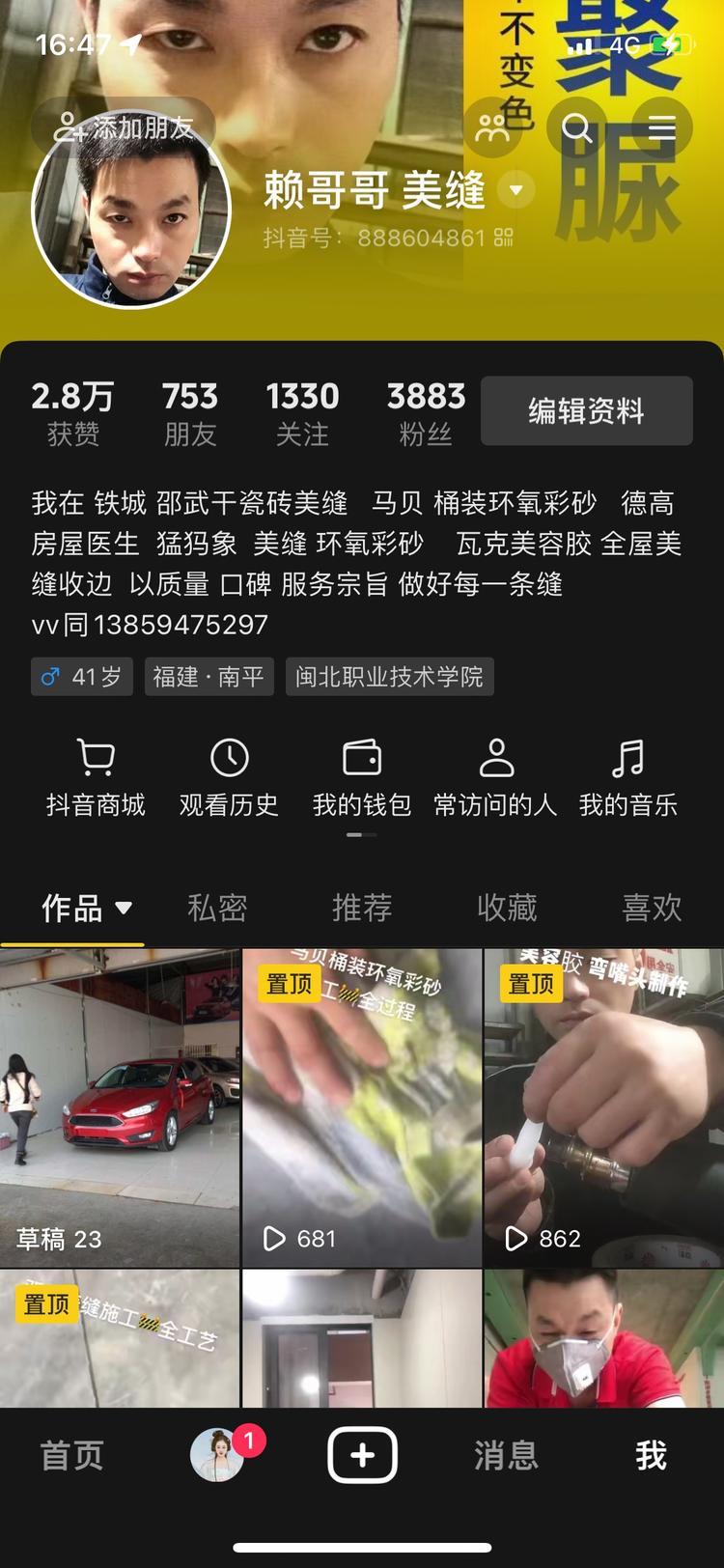Open 观看历史 watch history
The height and width of the screenshot is (1568, 724).
pos(229,778)
